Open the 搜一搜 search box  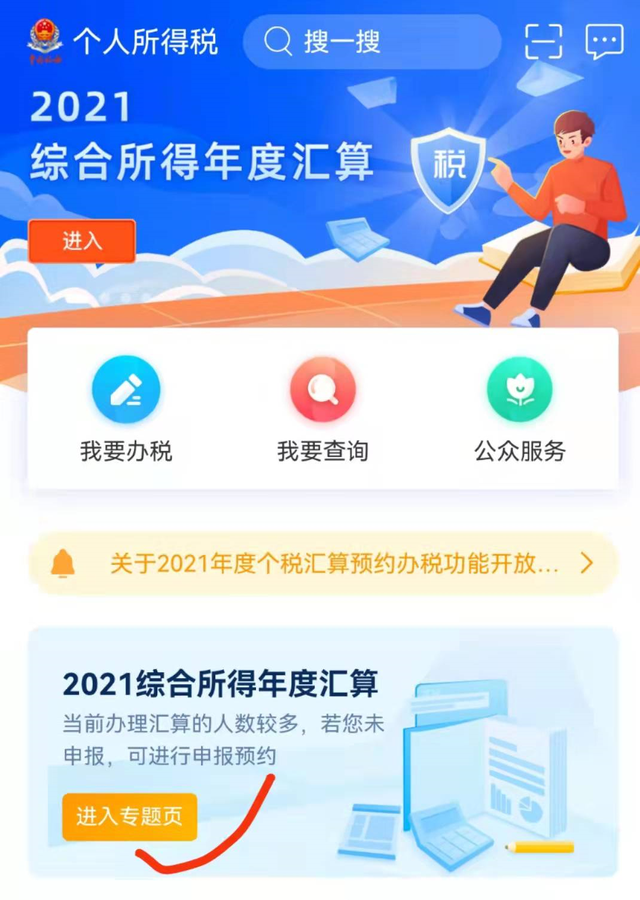[372, 42]
